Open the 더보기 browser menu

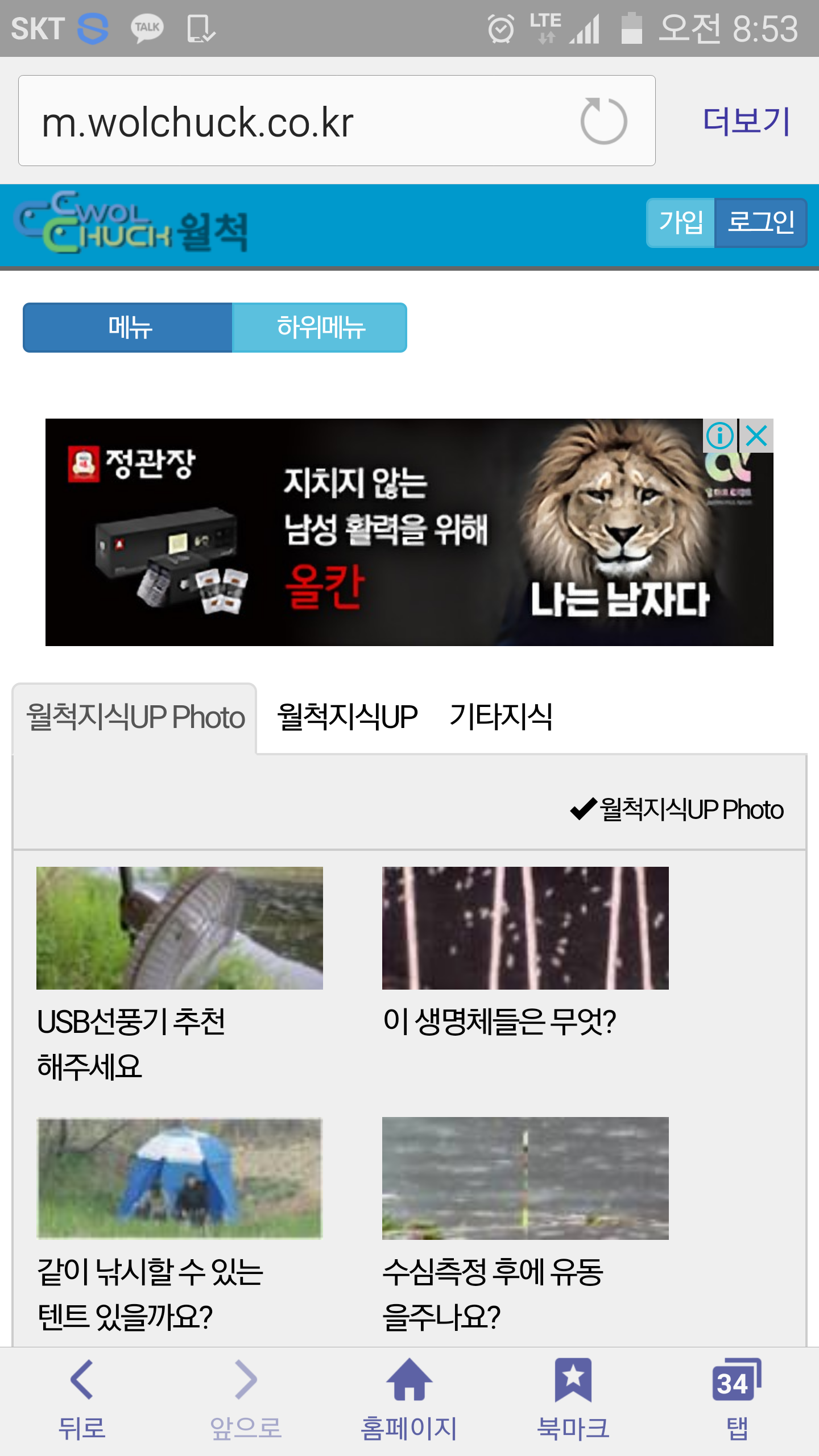click(x=746, y=121)
